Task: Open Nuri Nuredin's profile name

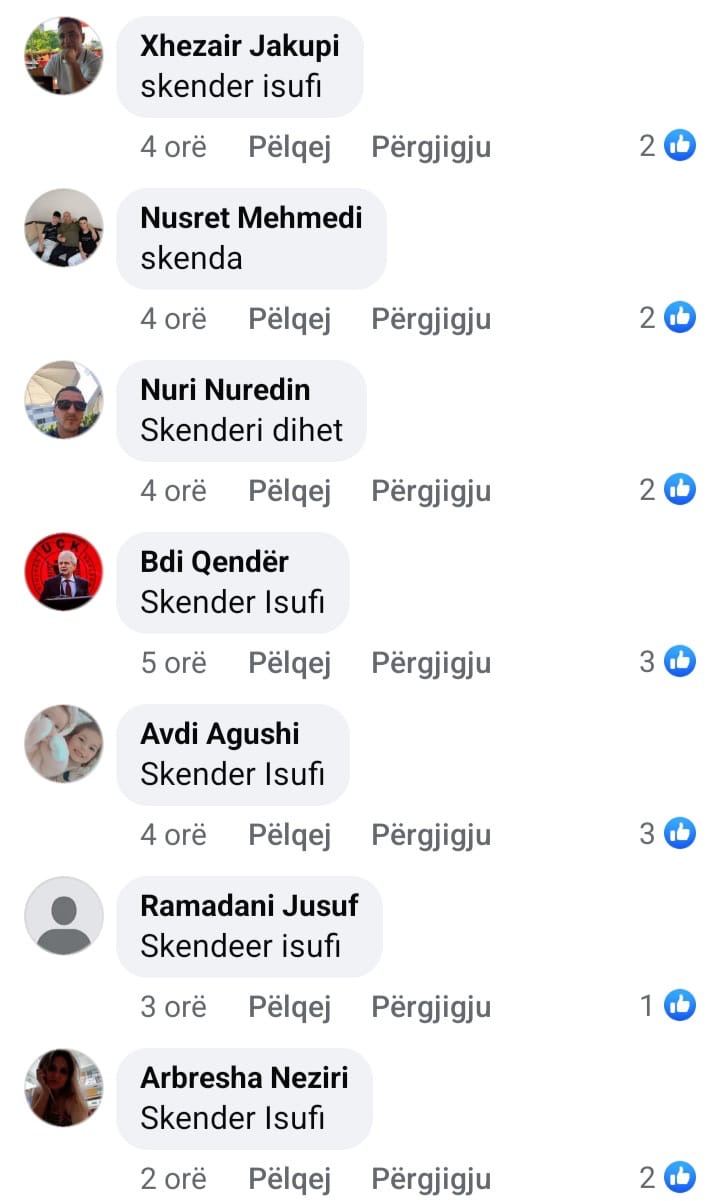Action: tap(225, 389)
